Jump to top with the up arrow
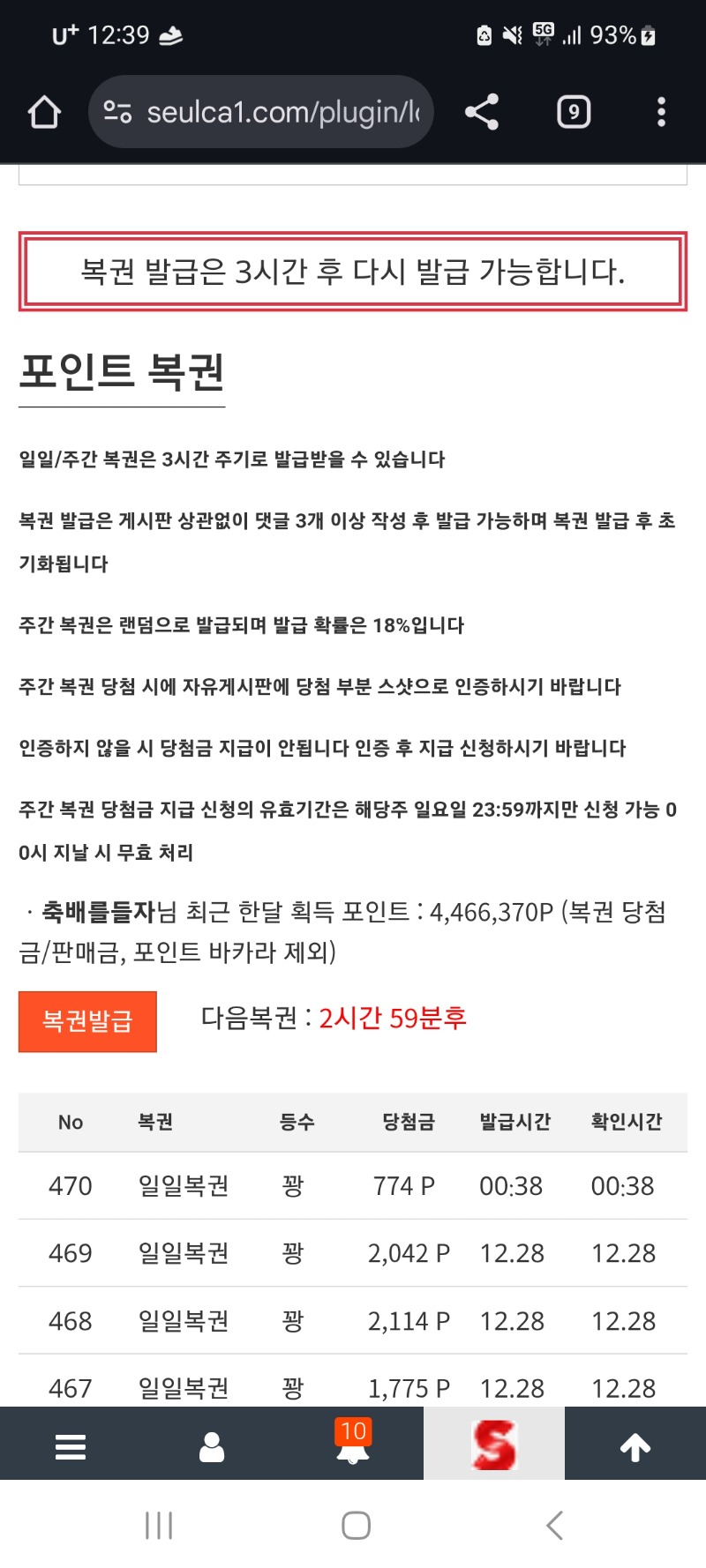Image resolution: width=706 pixels, height=1568 pixels. point(635,1446)
